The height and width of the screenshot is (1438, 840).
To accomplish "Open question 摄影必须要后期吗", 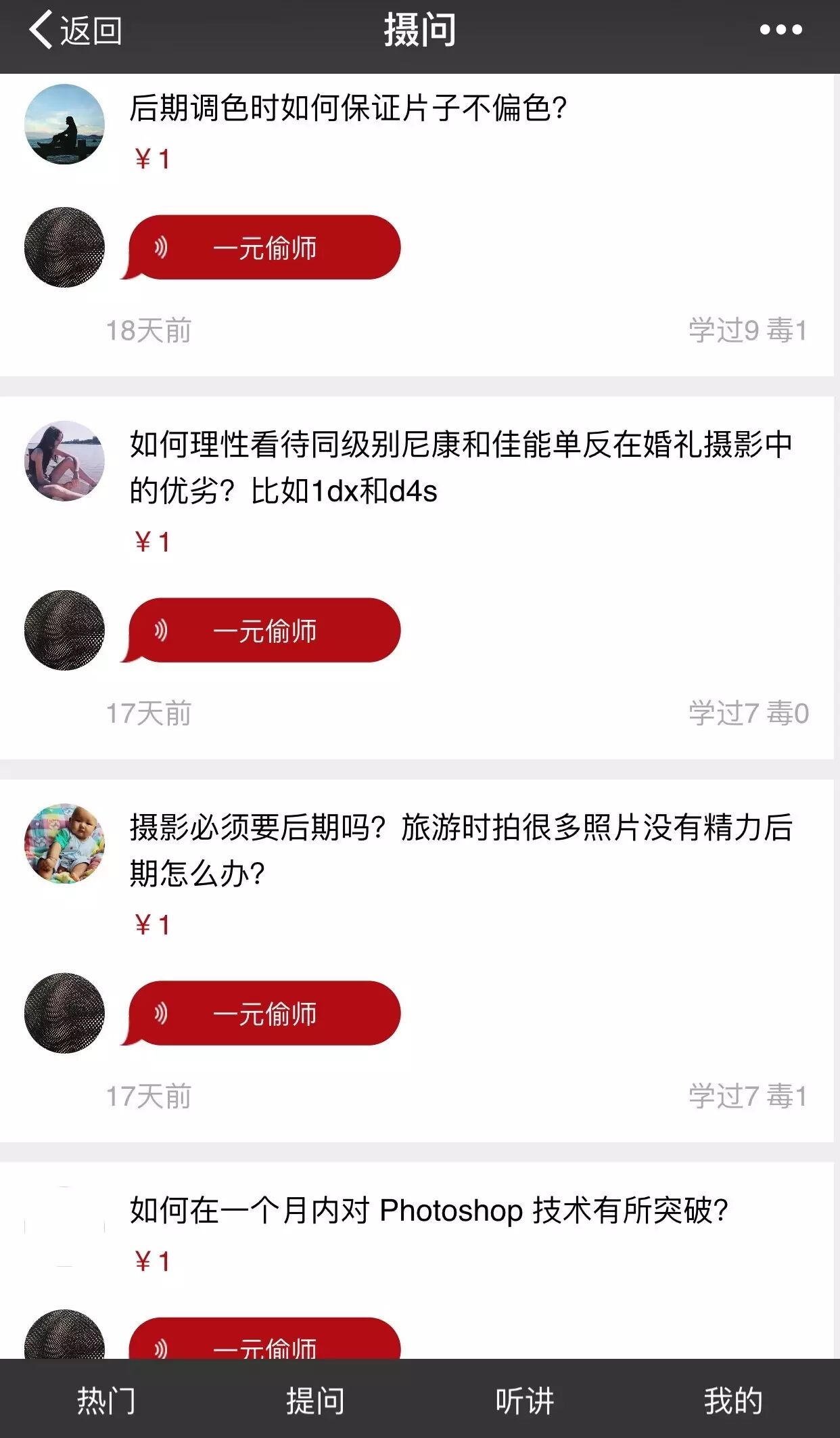I will 460,850.
